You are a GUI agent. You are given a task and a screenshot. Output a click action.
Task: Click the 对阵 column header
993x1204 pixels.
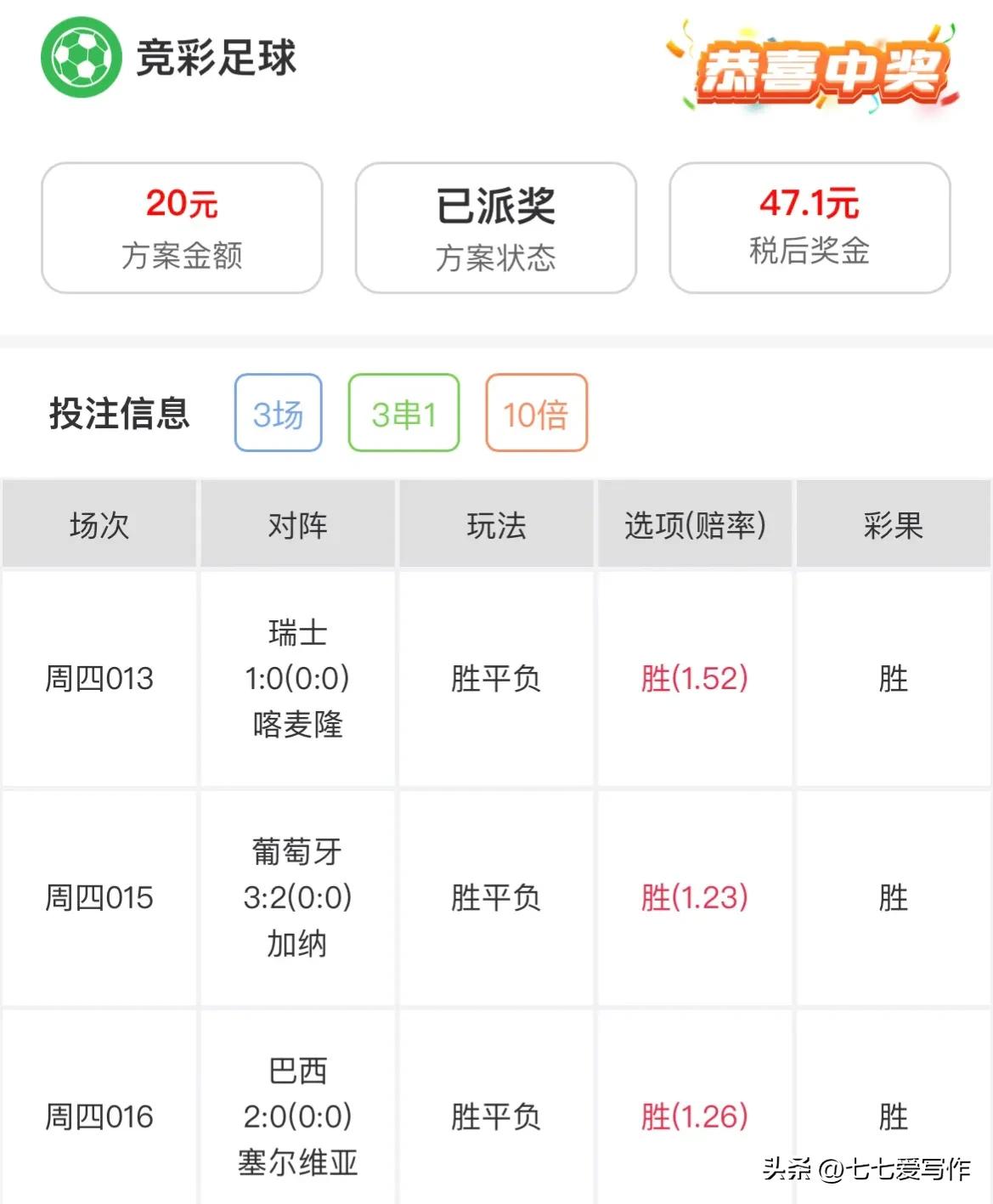(297, 524)
